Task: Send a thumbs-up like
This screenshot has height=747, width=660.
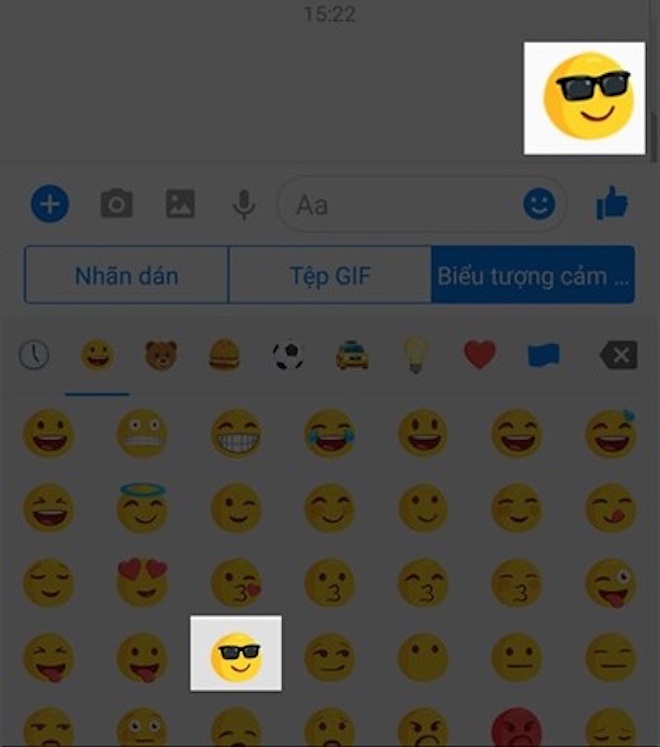Action: [x=612, y=204]
